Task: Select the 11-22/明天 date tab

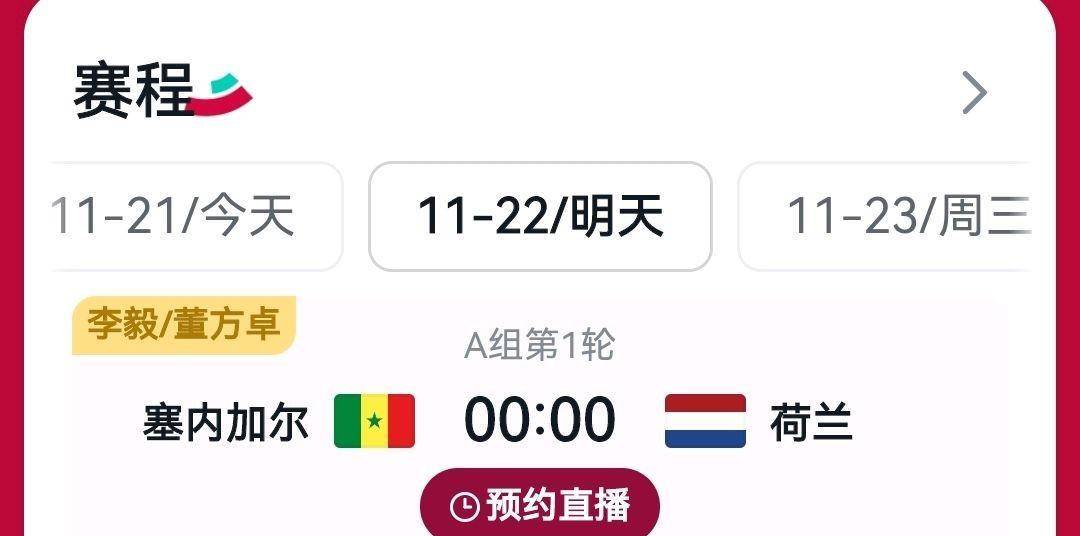Action: click(x=540, y=216)
